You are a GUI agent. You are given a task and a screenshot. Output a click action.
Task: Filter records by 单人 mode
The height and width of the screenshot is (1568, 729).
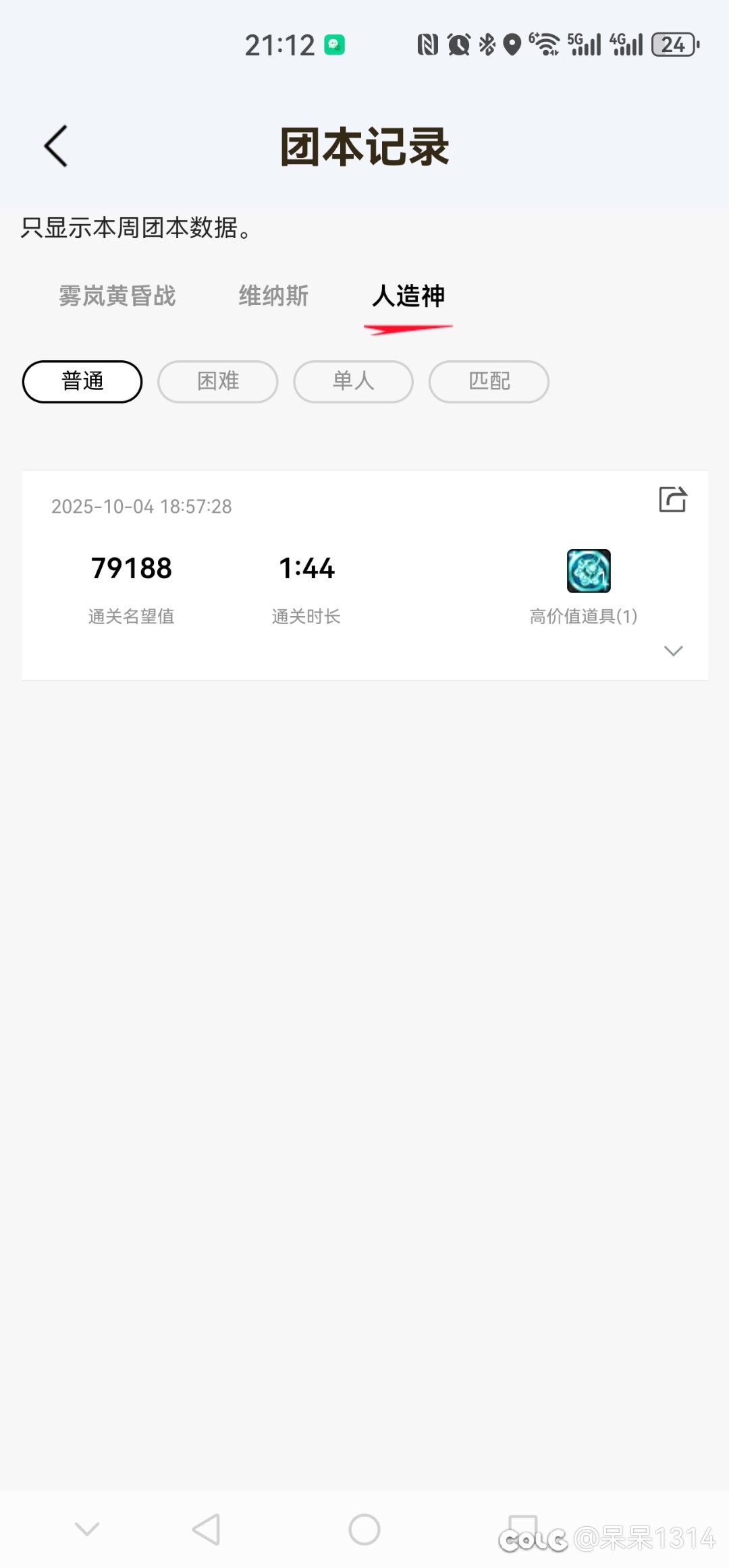tap(353, 381)
